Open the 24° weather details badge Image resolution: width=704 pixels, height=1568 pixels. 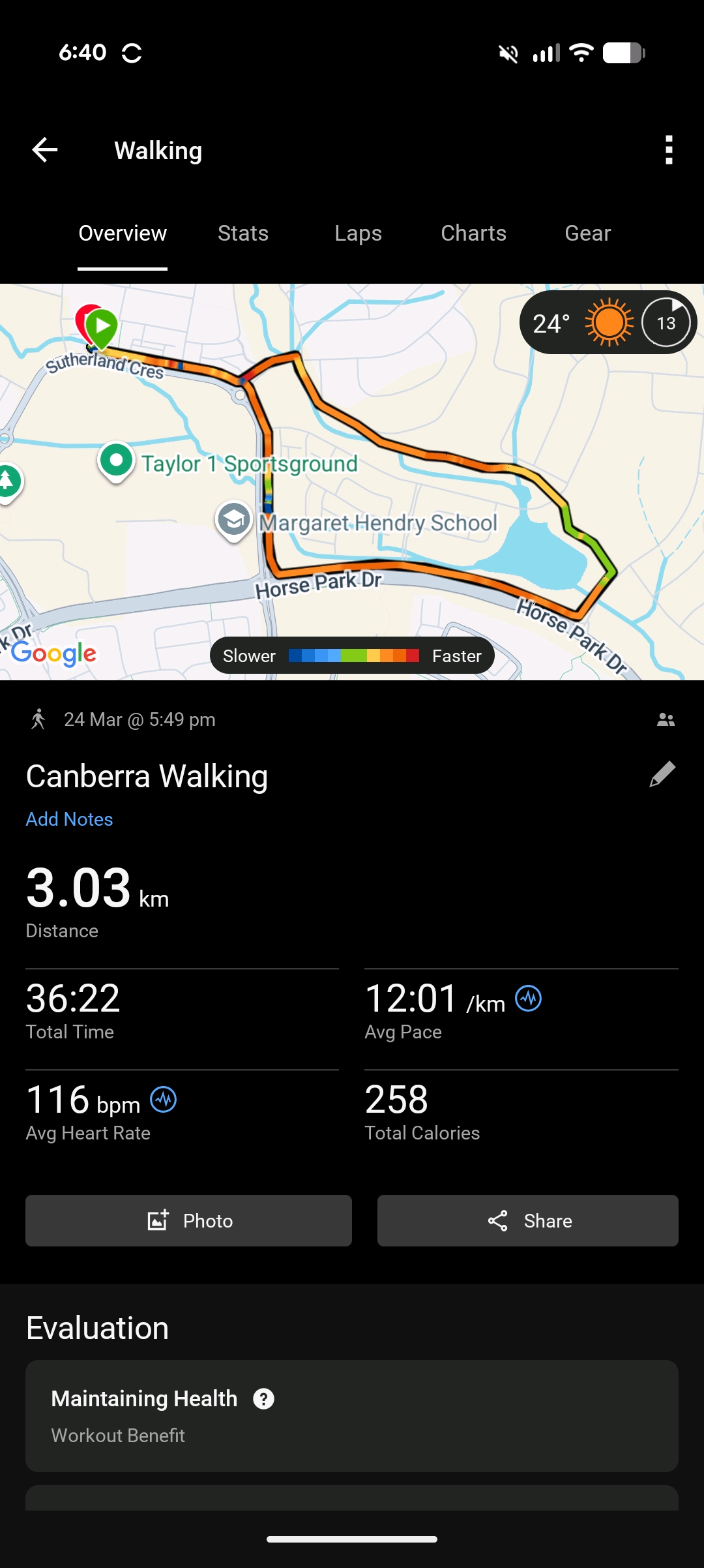tap(608, 323)
